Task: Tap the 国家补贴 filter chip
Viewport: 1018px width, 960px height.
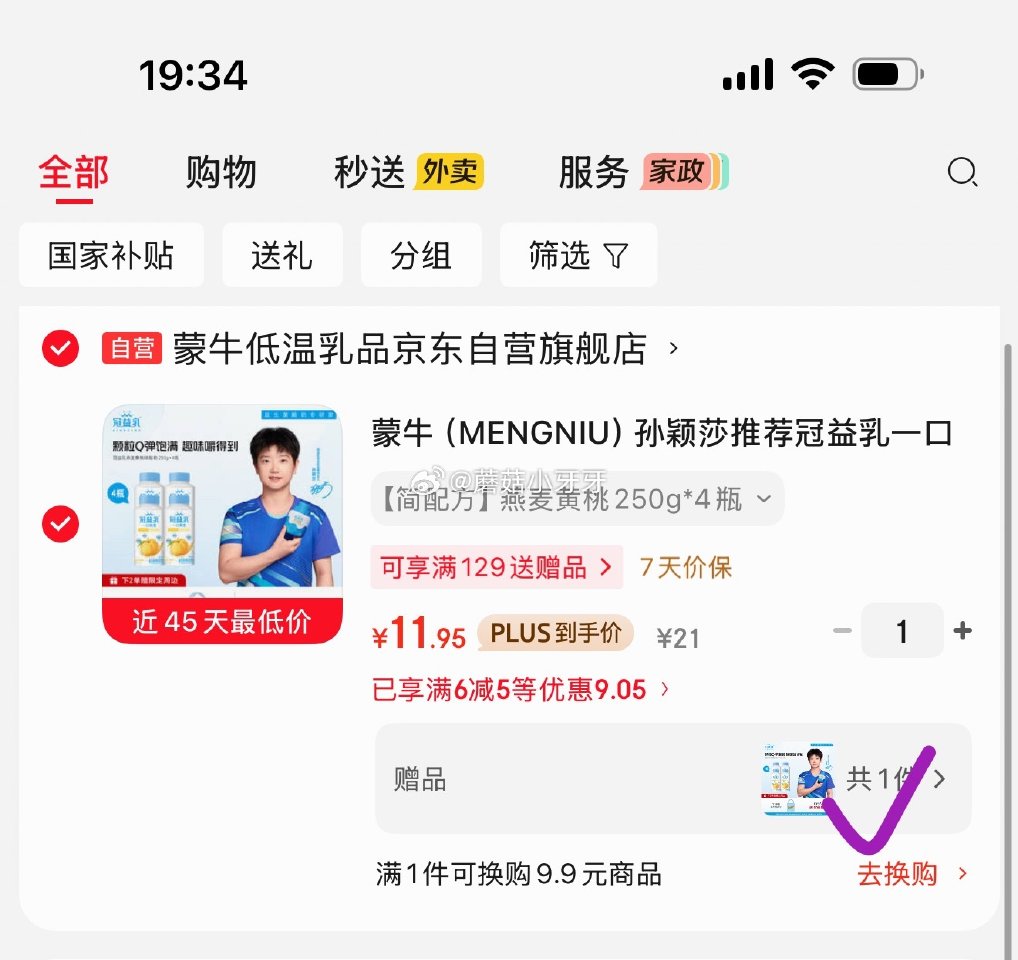Action: click(111, 255)
